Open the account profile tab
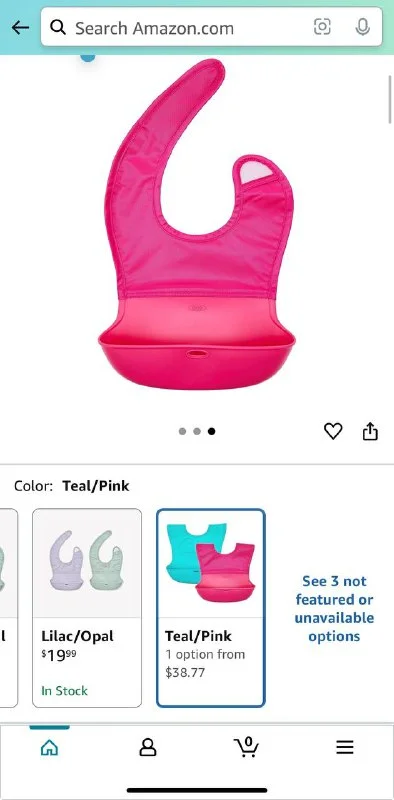This screenshot has width=394, height=800. 147,748
